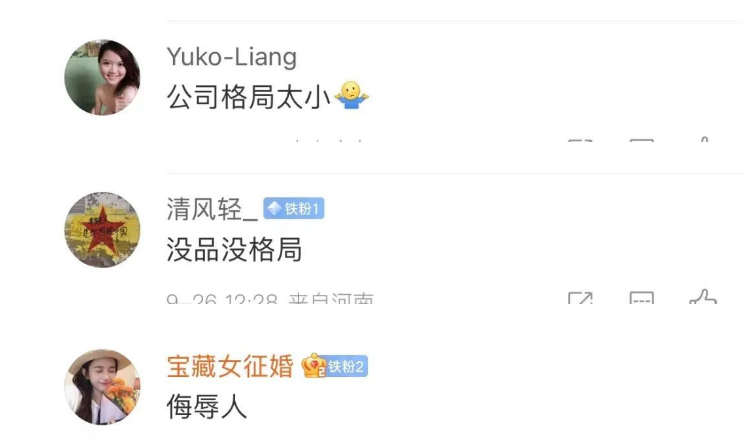Screen dimensions: 754x445
Task: Open the username Yuko-Liang
Action: pos(231,57)
